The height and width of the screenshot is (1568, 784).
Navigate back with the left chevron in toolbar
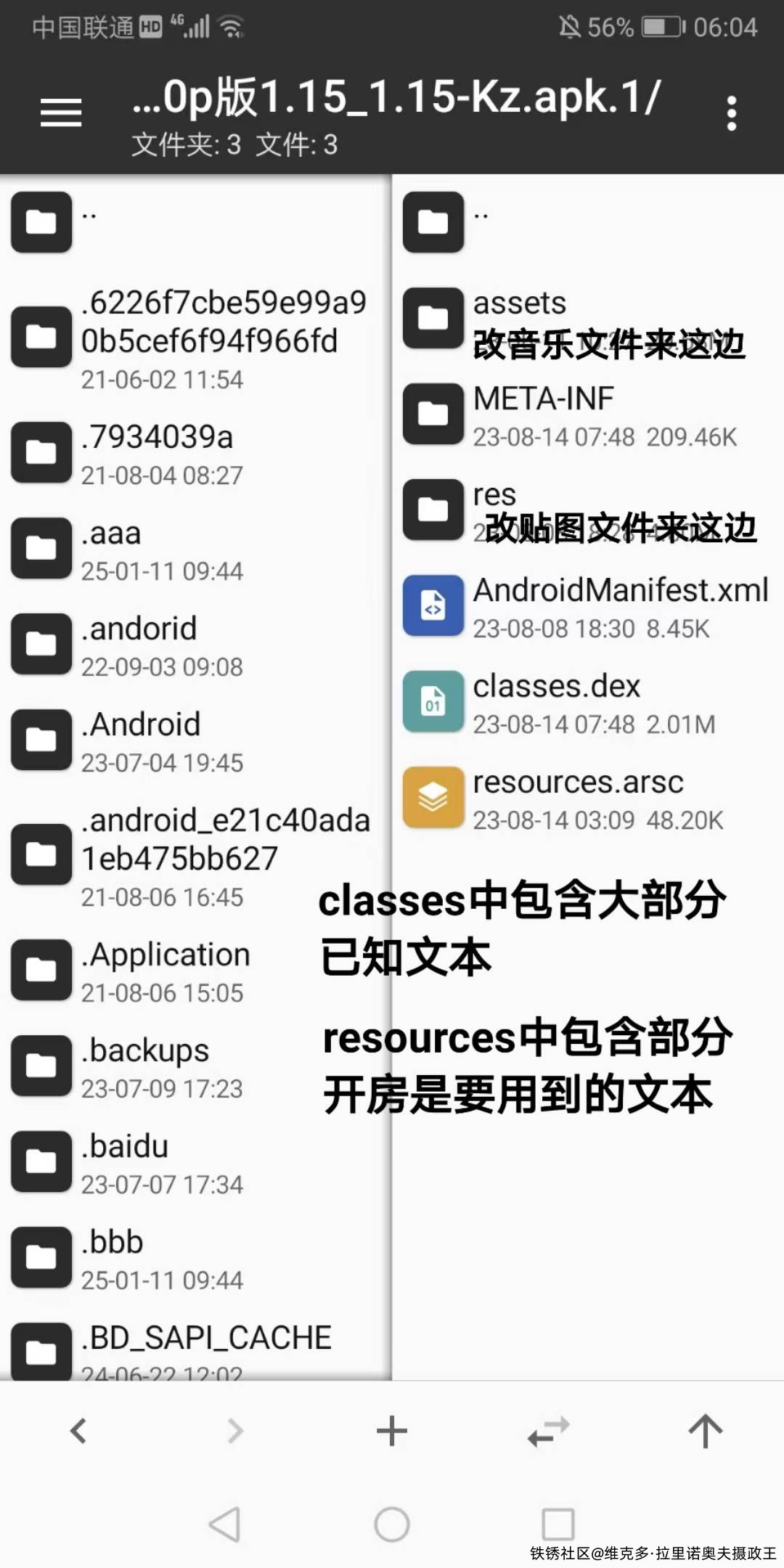tap(78, 1432)
